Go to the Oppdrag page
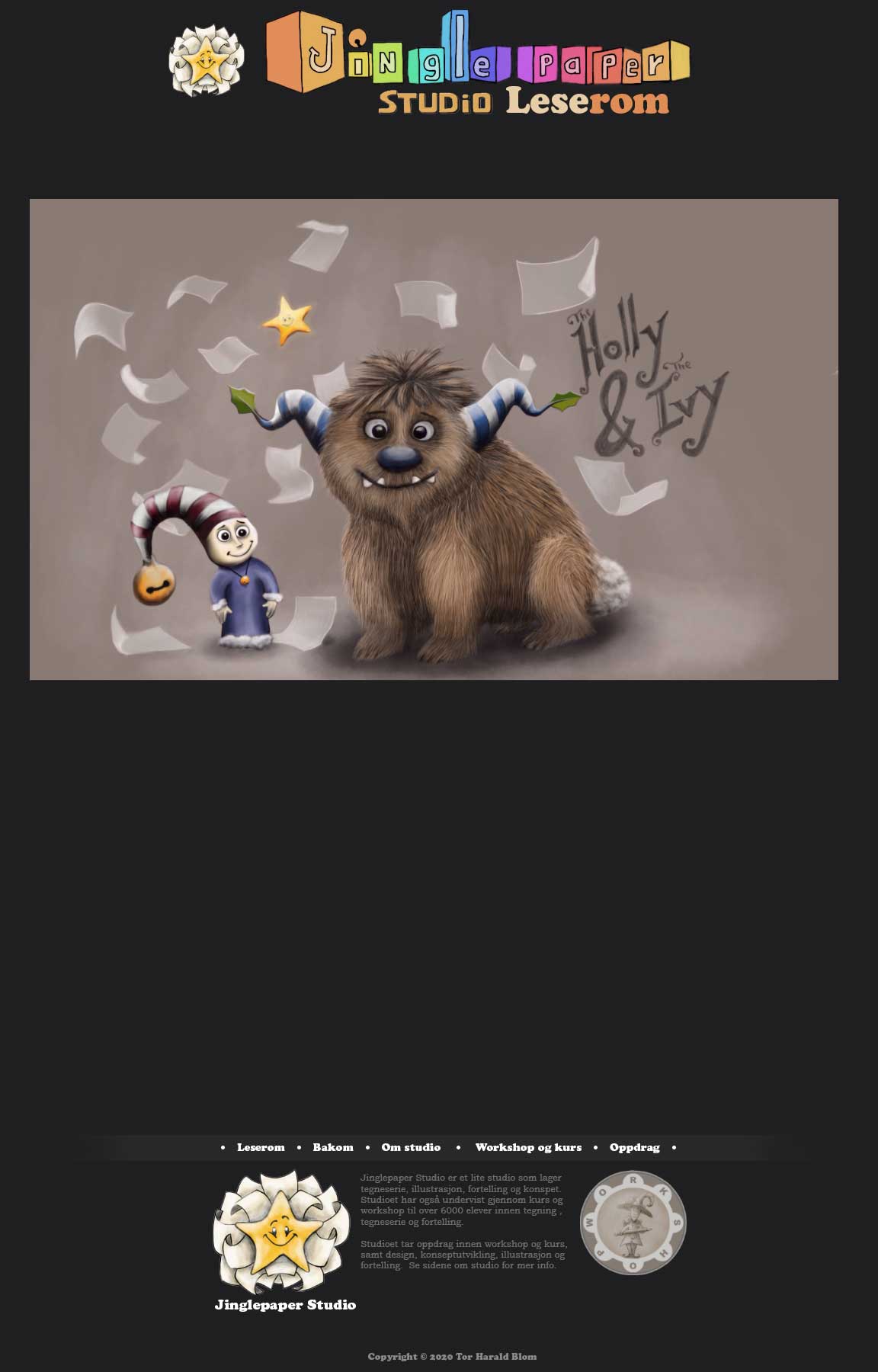This screenshot has width=878, height=1372. click(634, 1147)
